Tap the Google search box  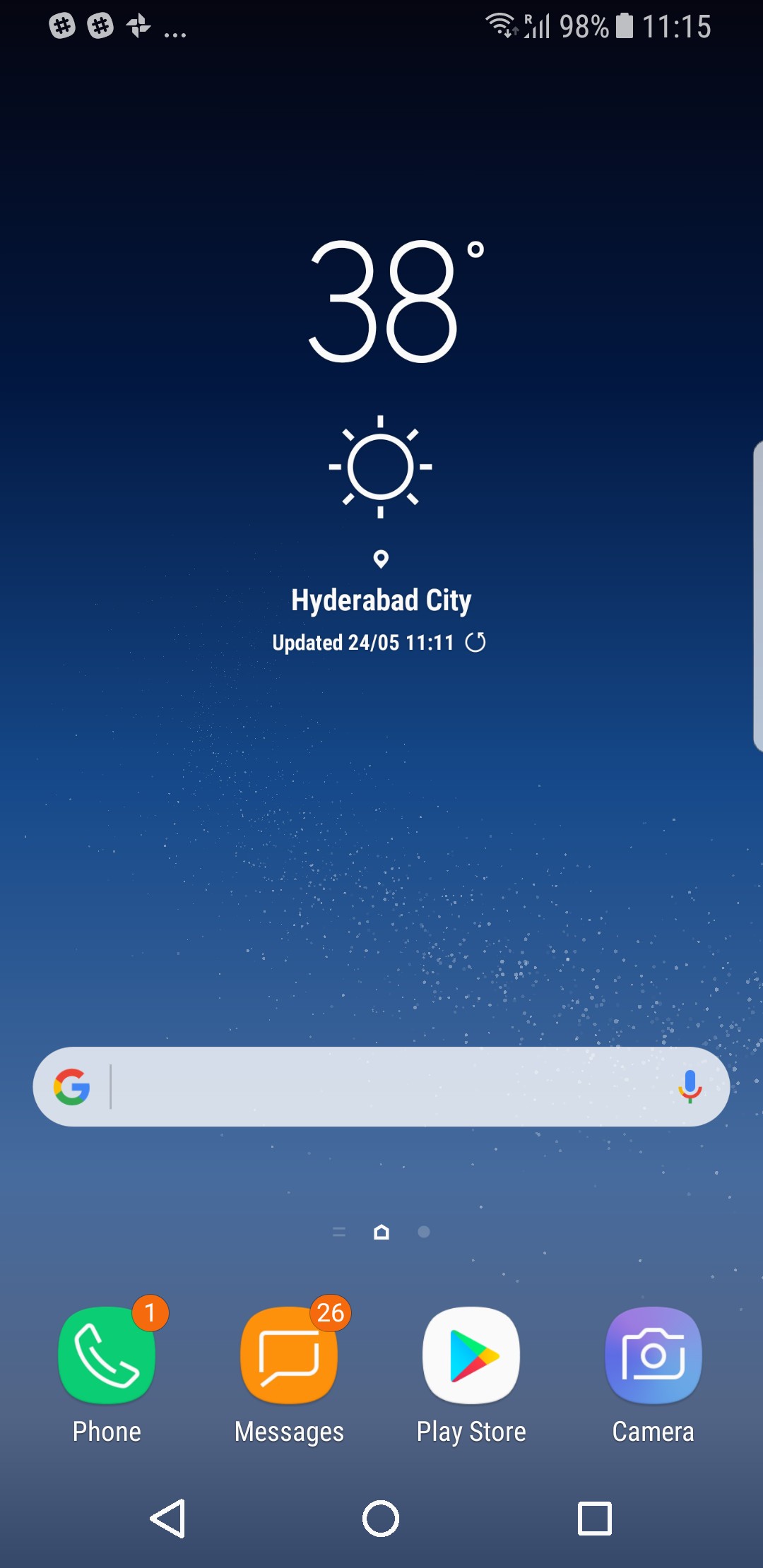tap(381, 1087)
